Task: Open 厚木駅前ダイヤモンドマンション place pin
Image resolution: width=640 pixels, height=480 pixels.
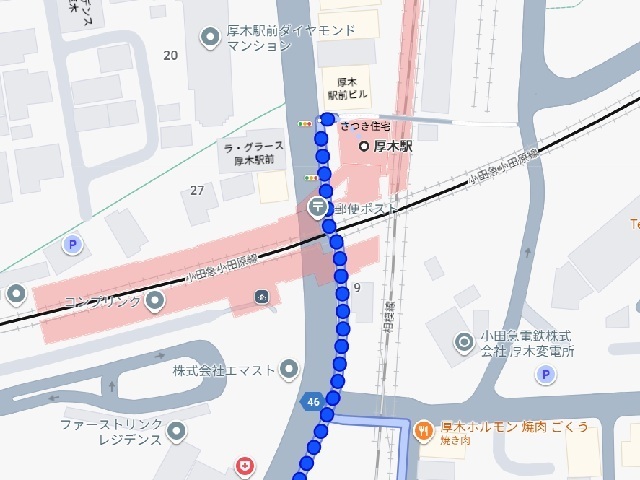Action: tap(210, 37)
